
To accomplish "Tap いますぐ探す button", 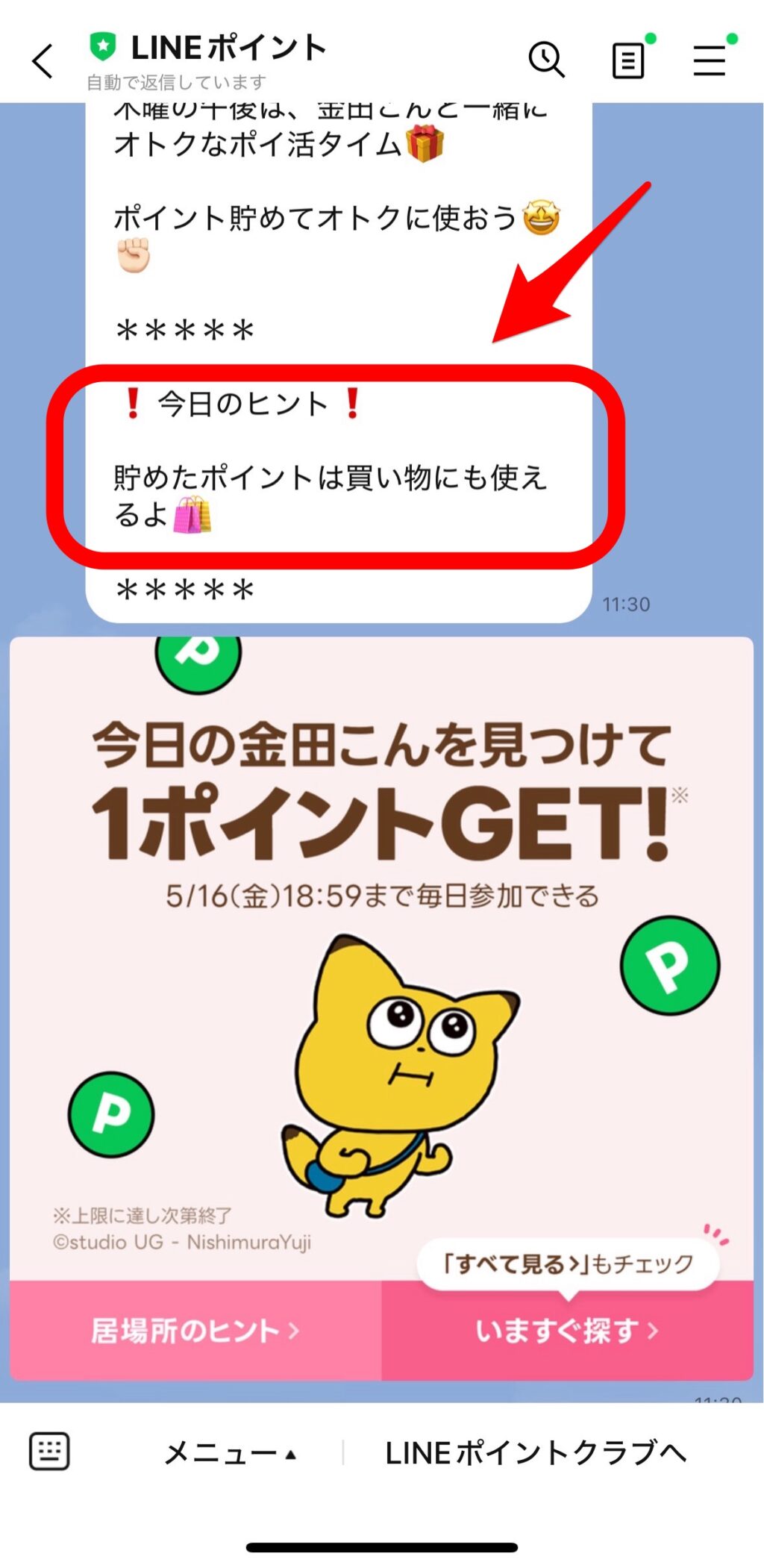I will tap(567, 1331).
